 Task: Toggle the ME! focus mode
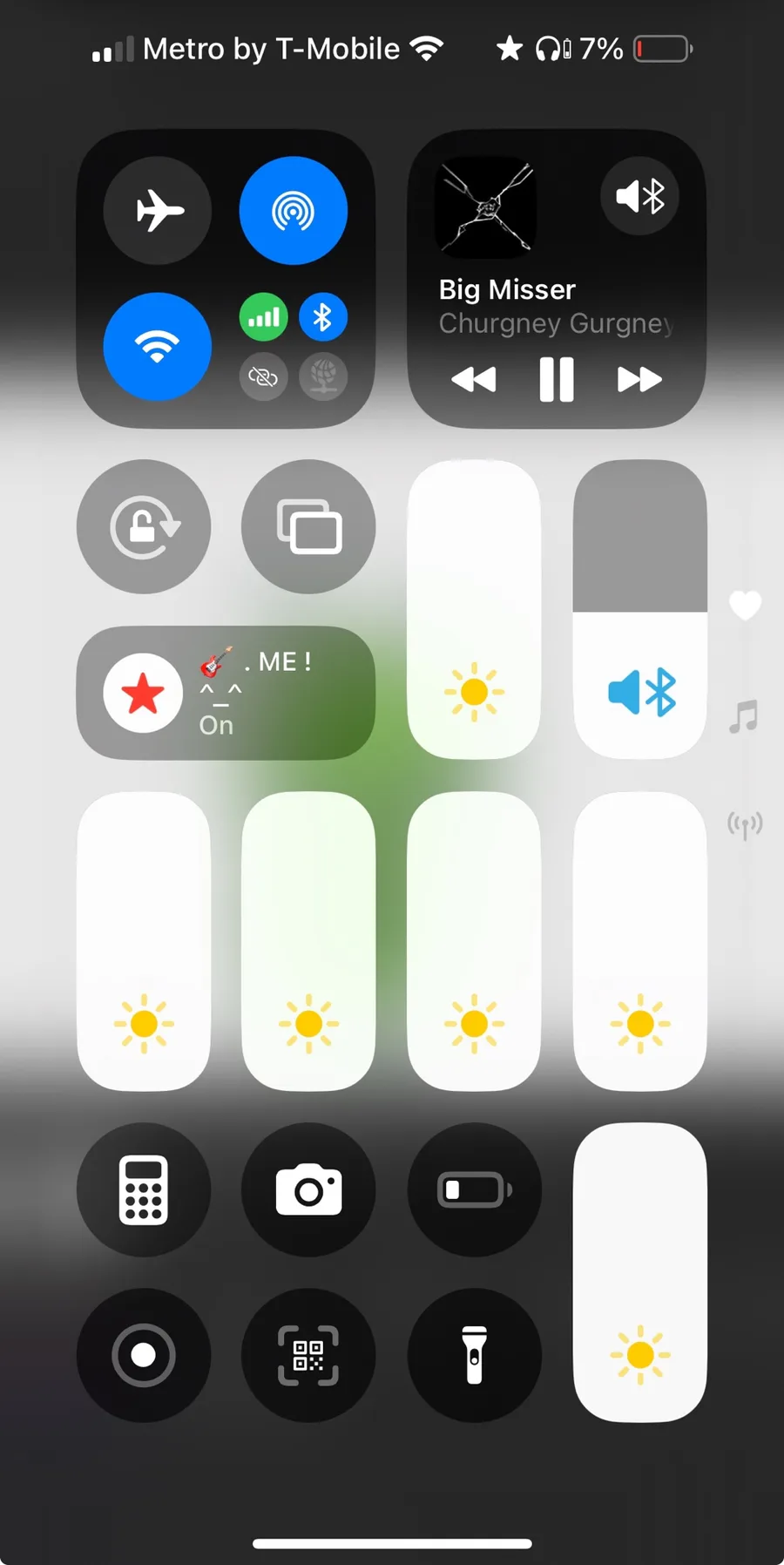(x=226, y=693)
